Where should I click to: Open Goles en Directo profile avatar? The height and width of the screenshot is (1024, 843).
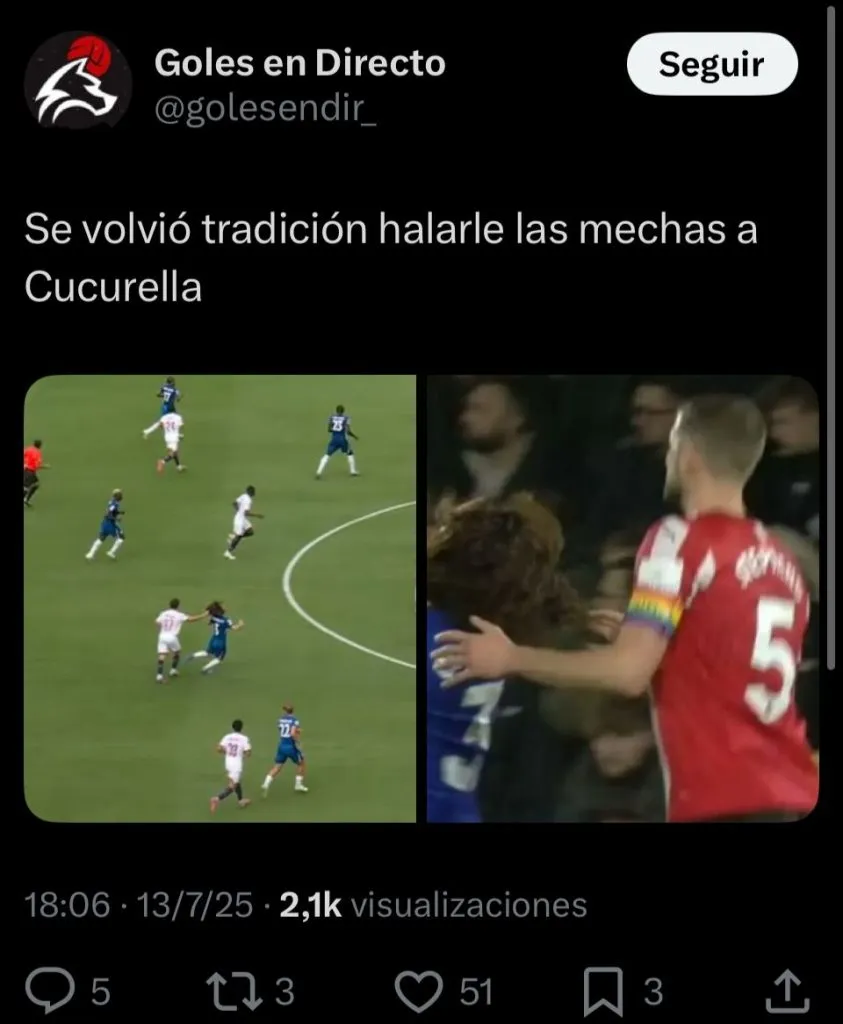click(78, 81)
